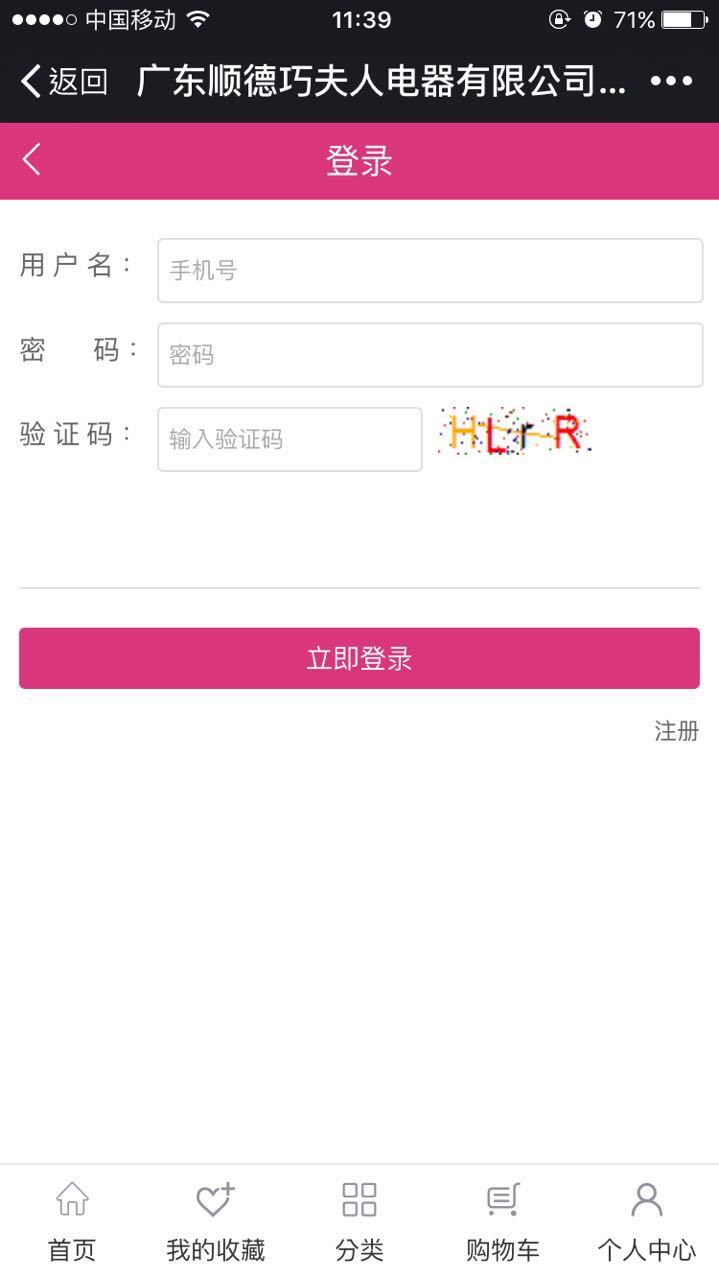This screenshot has height=1280, width=719.
Task: Go back using the pink header arrow
Action: 32,160
